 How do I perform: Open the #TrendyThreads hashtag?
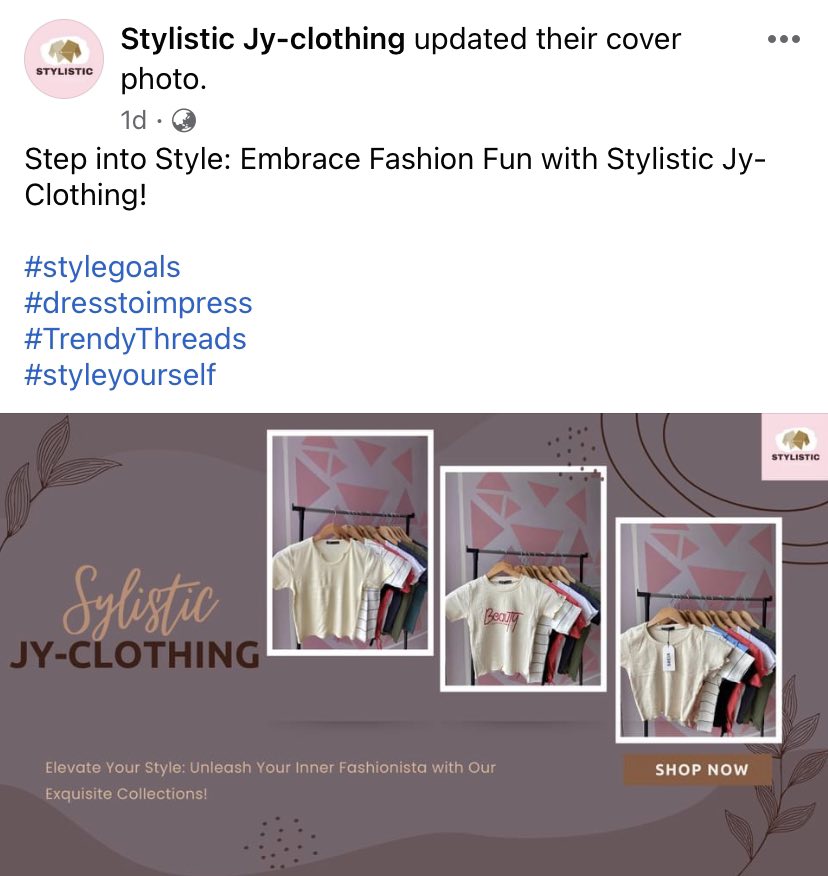(135, 339)
